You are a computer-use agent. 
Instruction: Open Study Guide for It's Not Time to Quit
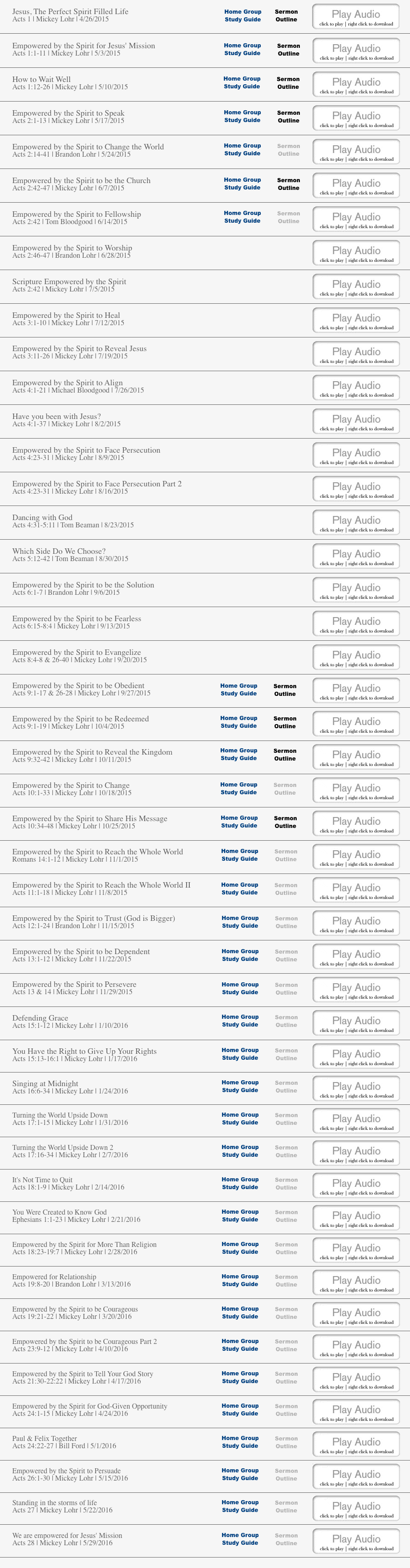(240, 1183)
